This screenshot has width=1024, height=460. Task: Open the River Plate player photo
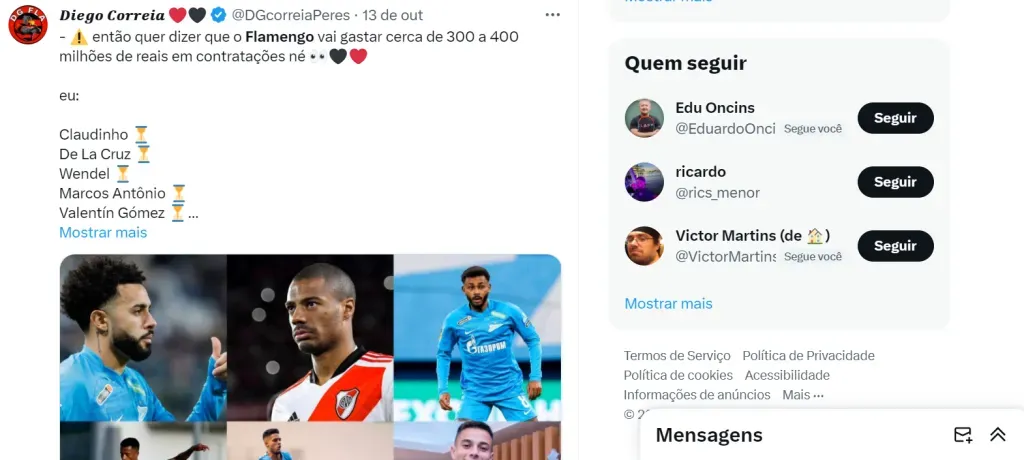(310, 337)
